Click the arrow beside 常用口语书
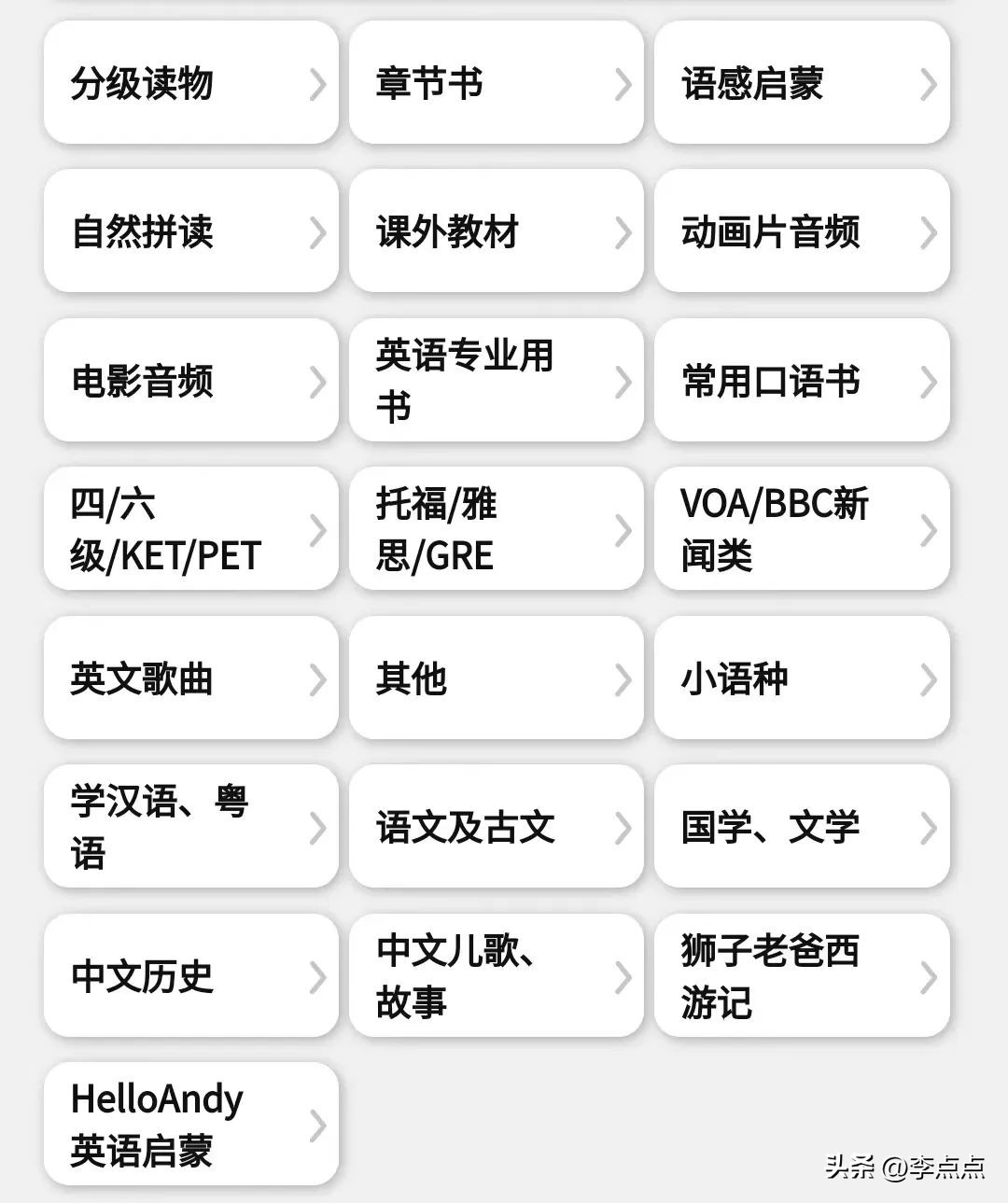1008x1203 pixels. pyautogui.click(x=928, y=380)
